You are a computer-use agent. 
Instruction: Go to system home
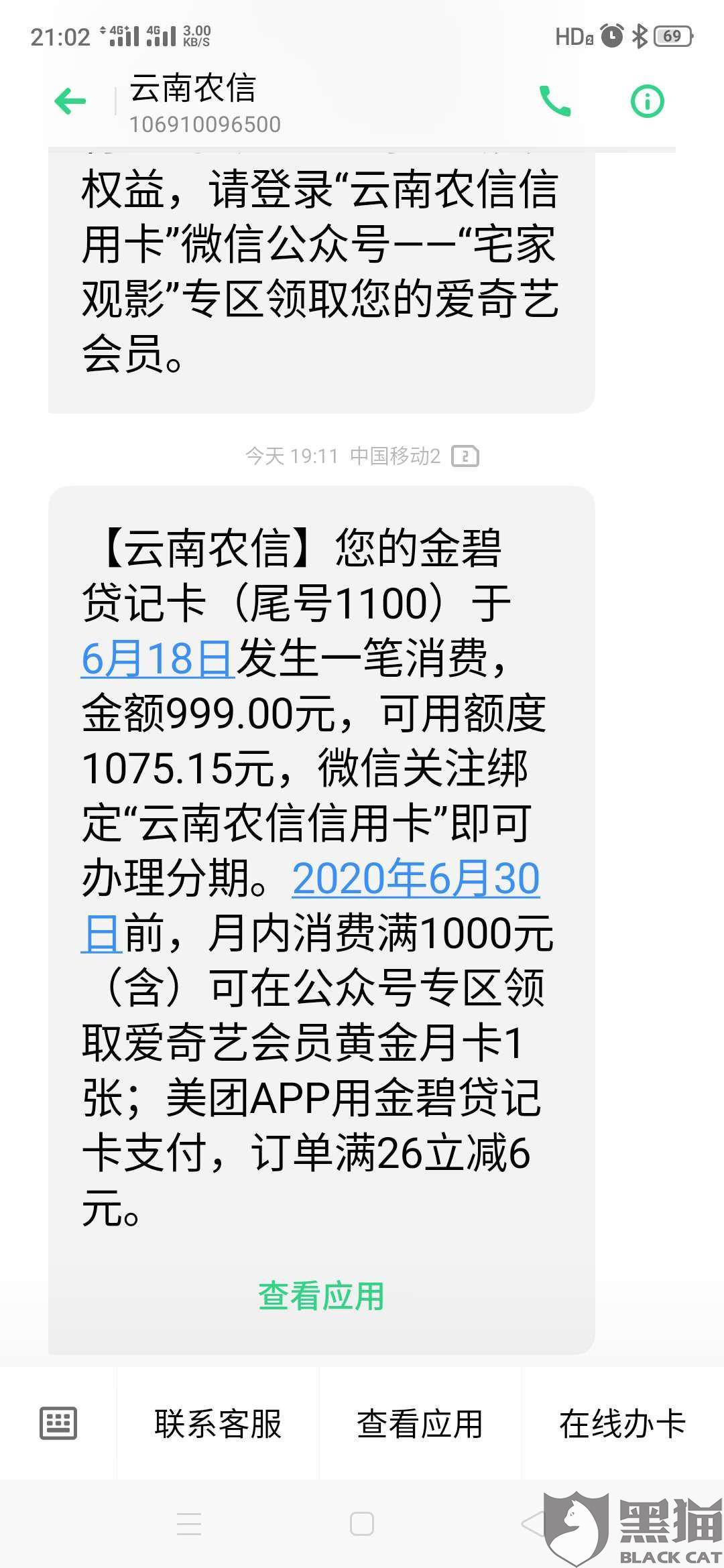[x=362, y=1524]
